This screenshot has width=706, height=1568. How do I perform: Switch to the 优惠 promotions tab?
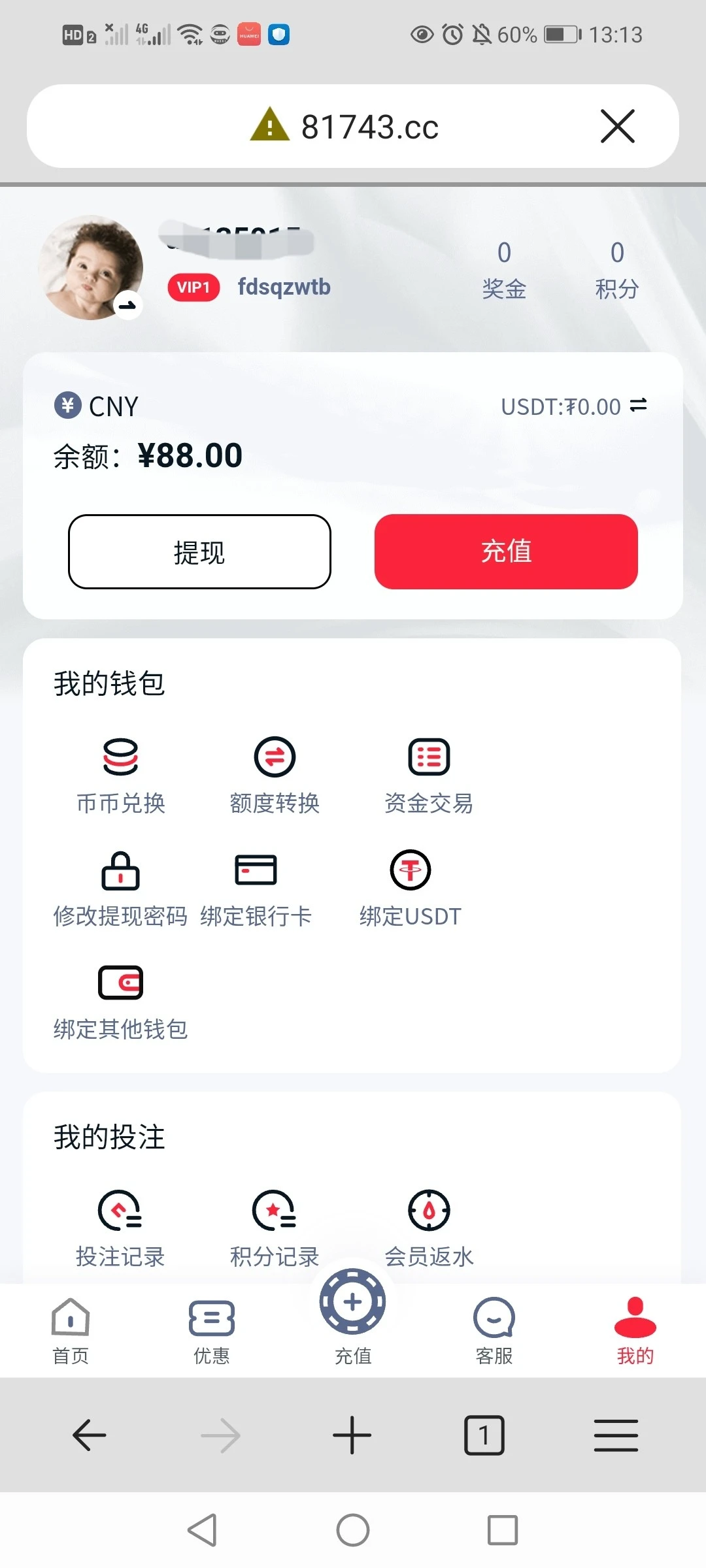[212, 1331]
